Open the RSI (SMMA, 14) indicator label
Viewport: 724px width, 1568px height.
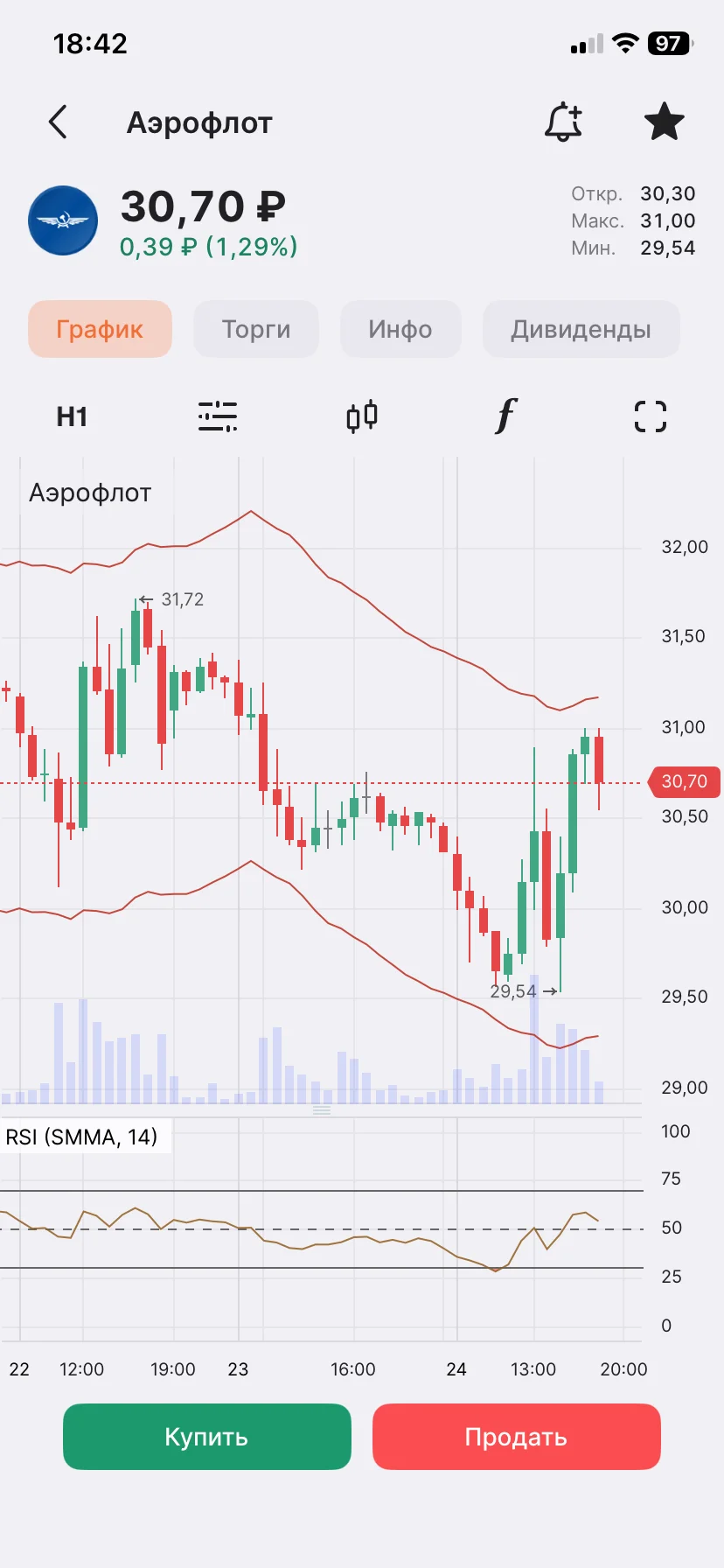click(x=81, y=1137)
